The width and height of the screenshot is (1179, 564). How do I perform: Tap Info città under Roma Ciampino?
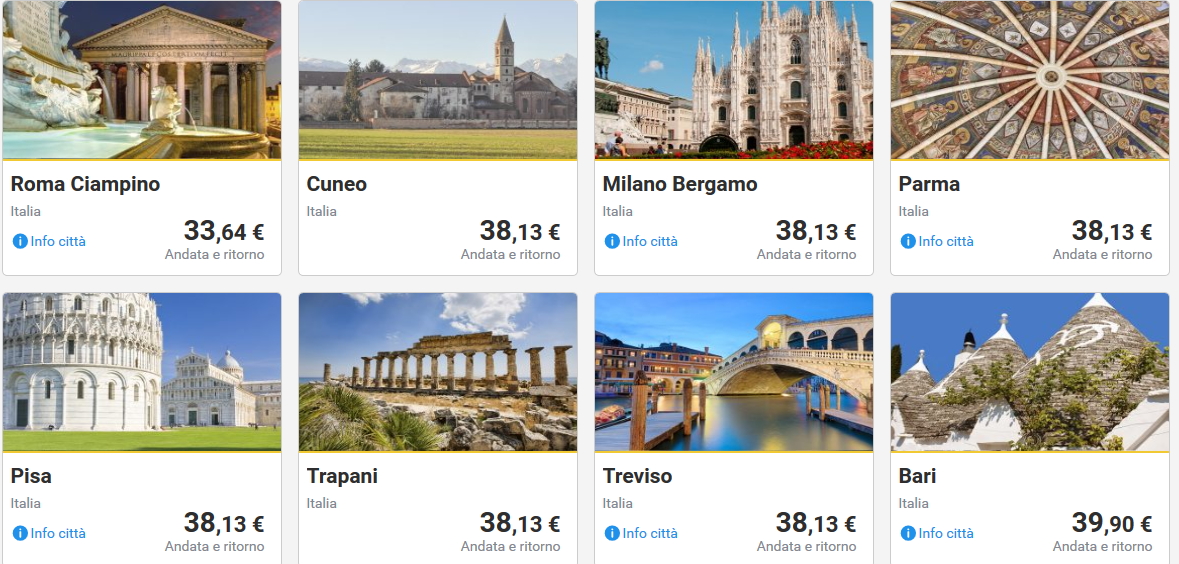50,241
